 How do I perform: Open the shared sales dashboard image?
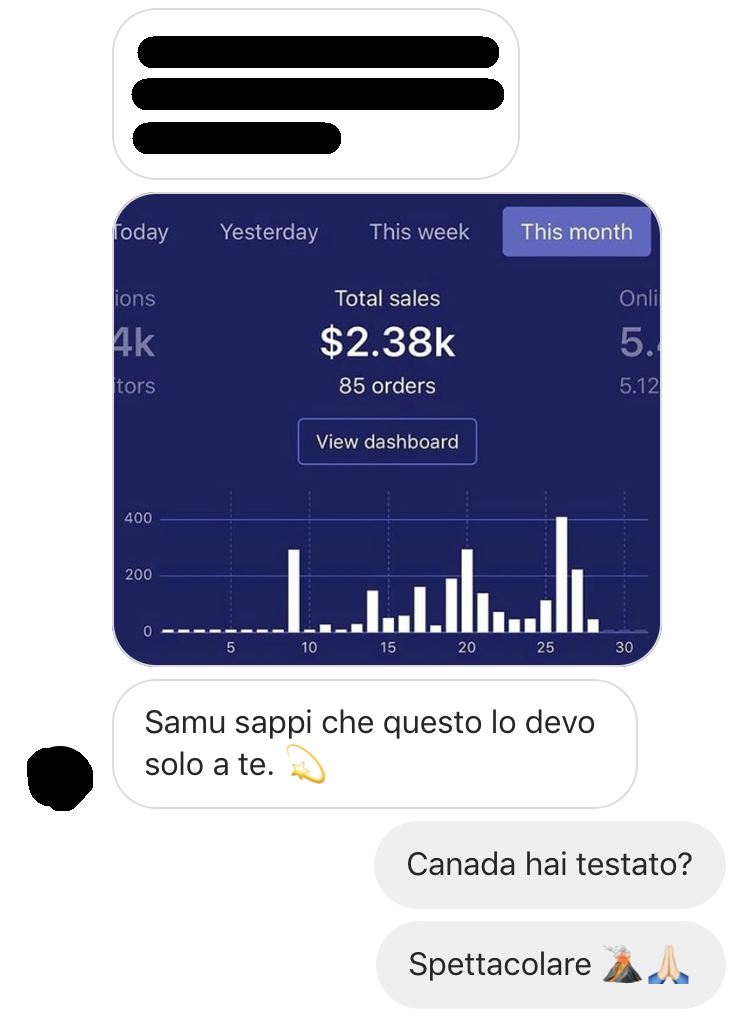pyautogui.click(x=387, y=430)
